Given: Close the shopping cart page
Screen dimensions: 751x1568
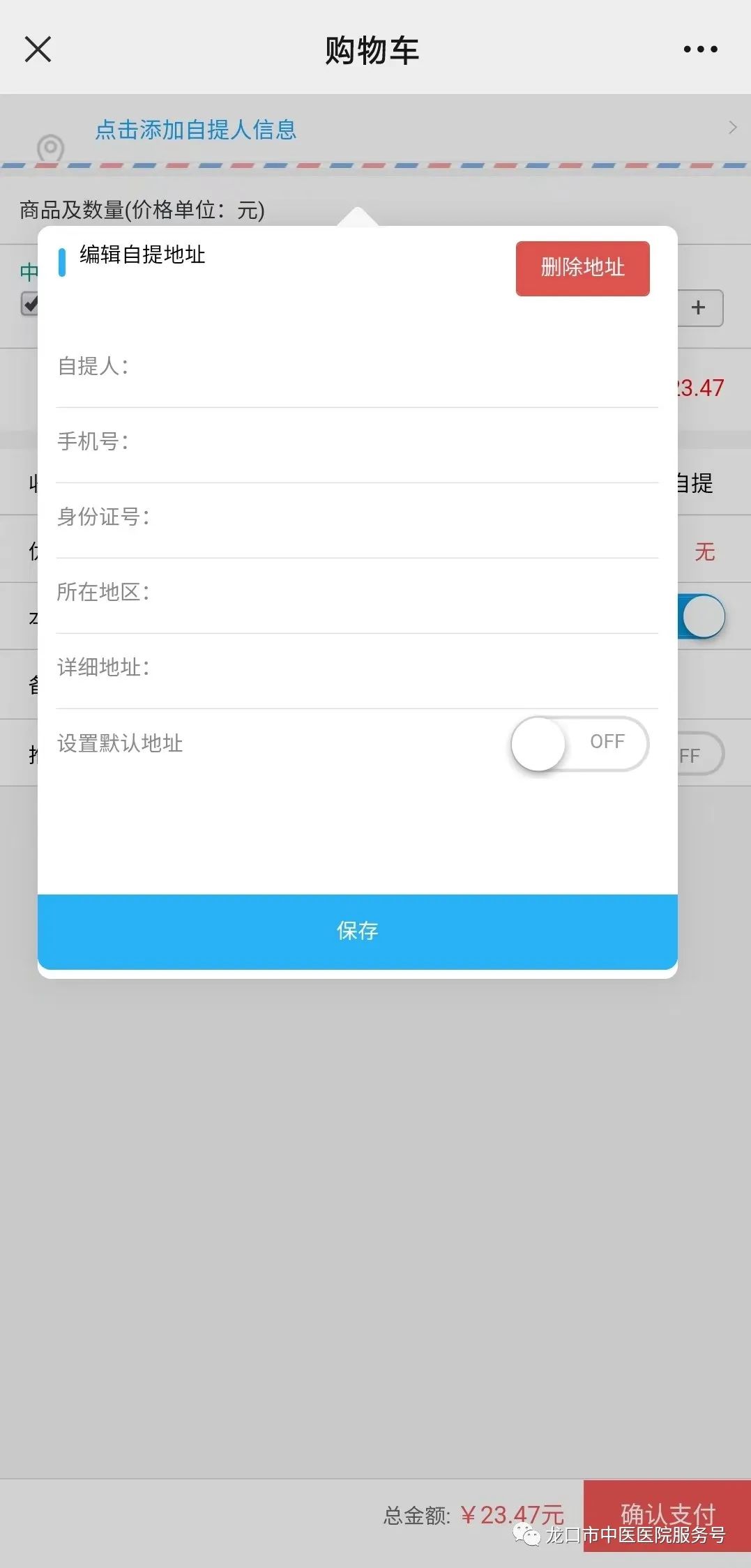Looking at the screenshot, I should point(38,50).
